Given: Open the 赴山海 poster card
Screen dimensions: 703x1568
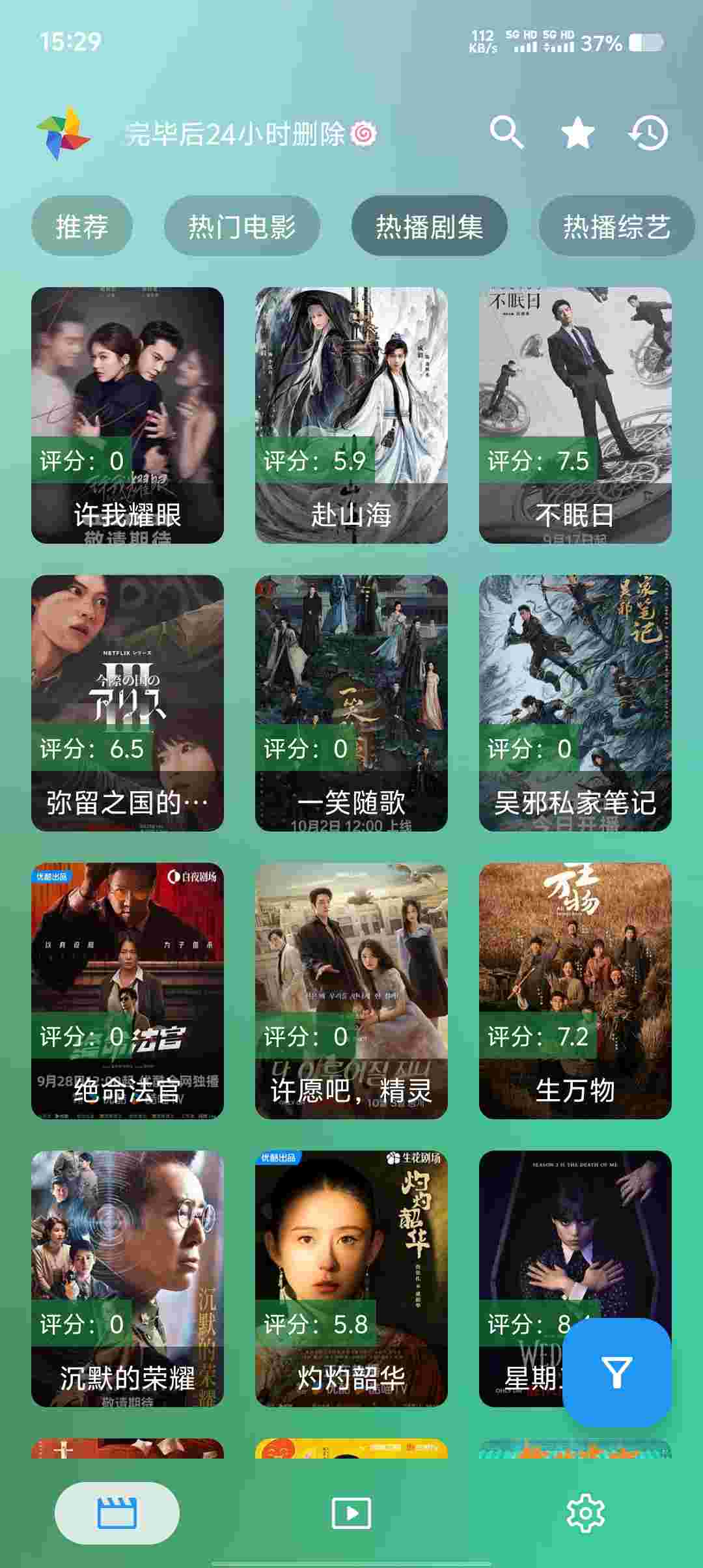Looking at the screenshot, I should (351, 415).
